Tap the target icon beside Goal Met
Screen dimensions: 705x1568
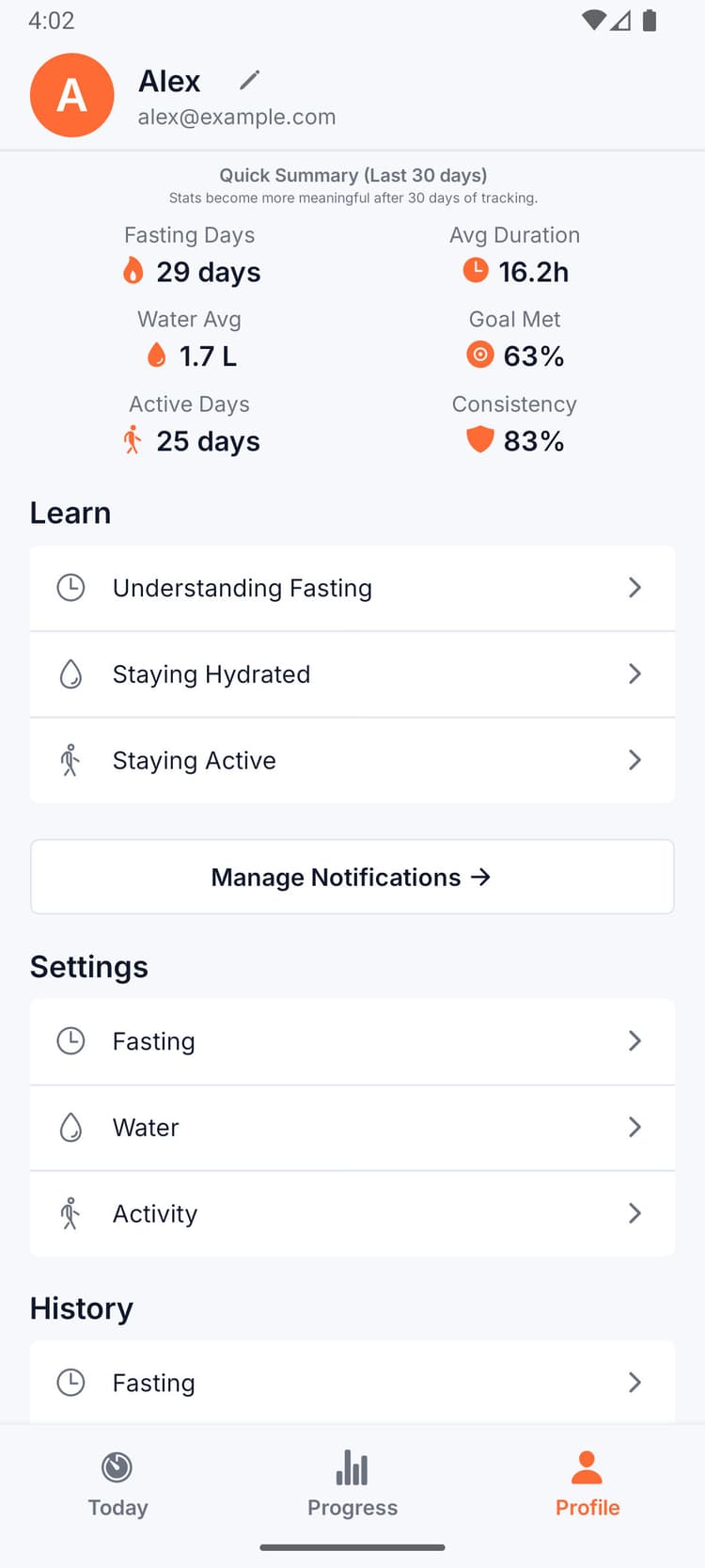[x=480, y=356]
